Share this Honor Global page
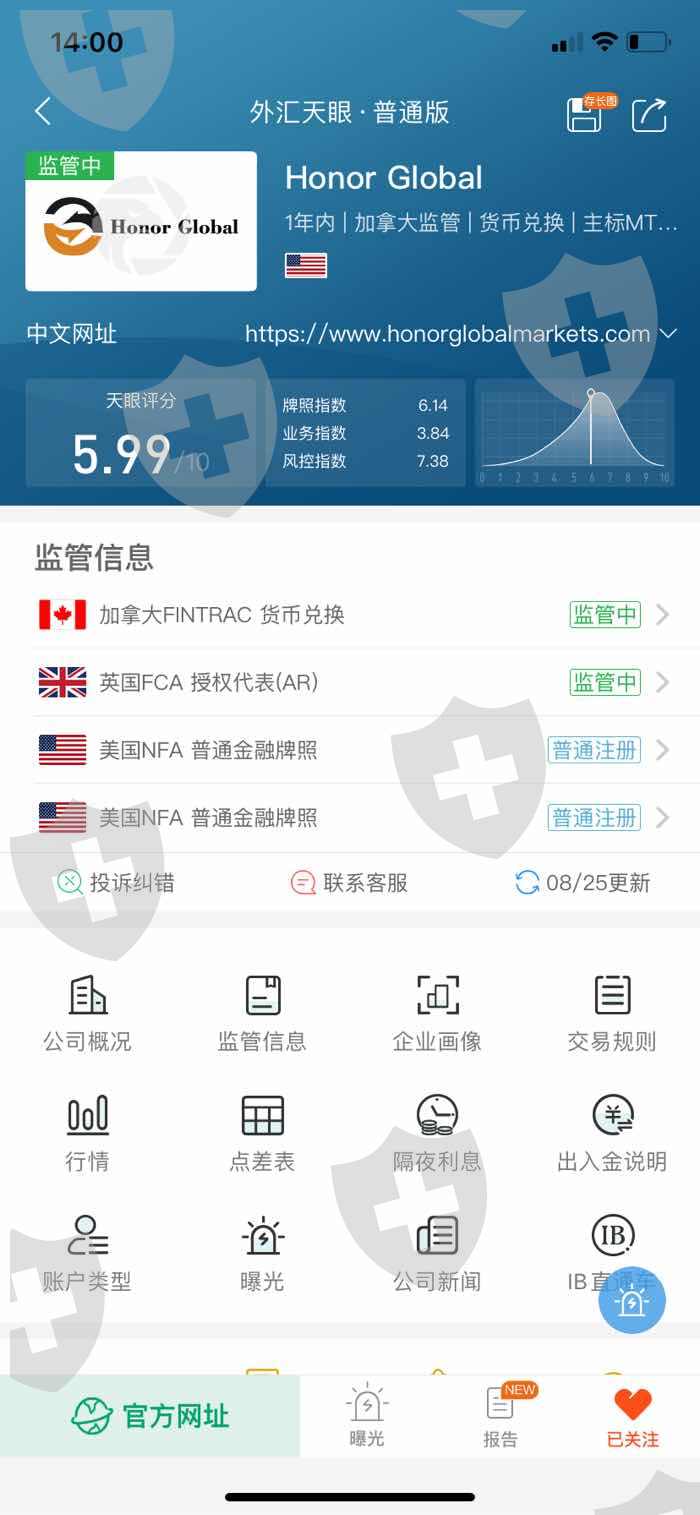The height and width of the screenshot is (1515, 700). point(649,113)
